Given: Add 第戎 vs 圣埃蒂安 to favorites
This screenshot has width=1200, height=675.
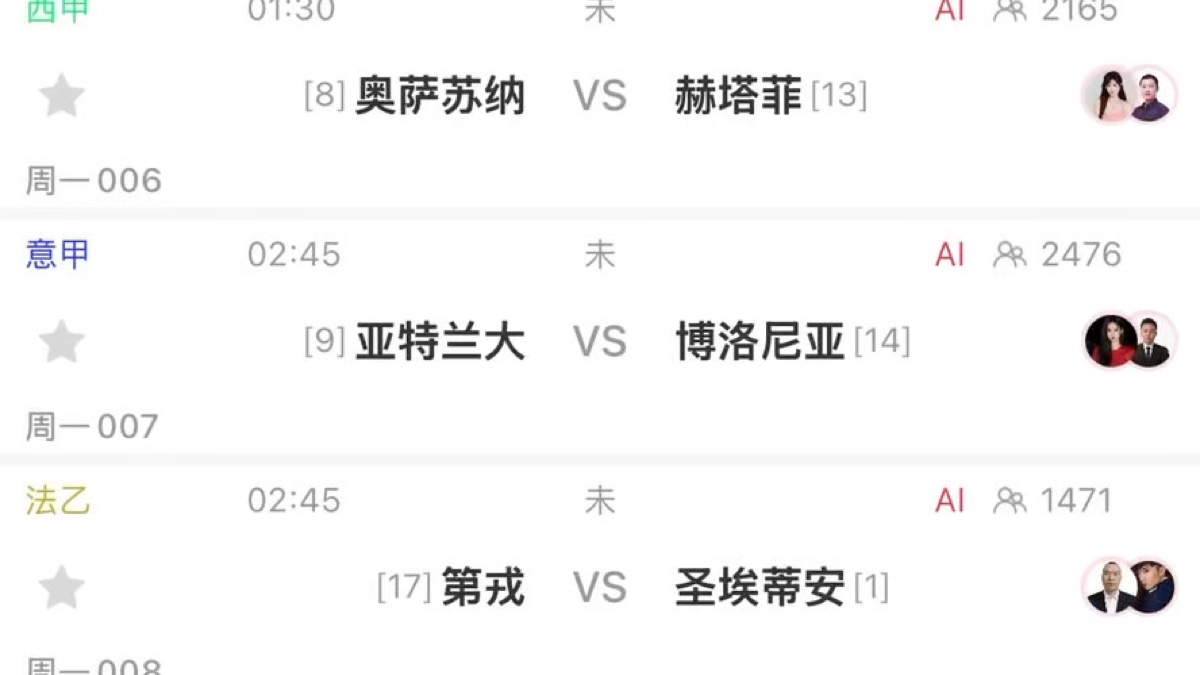Looking at the screenshot, I should [x=62, y=587].
